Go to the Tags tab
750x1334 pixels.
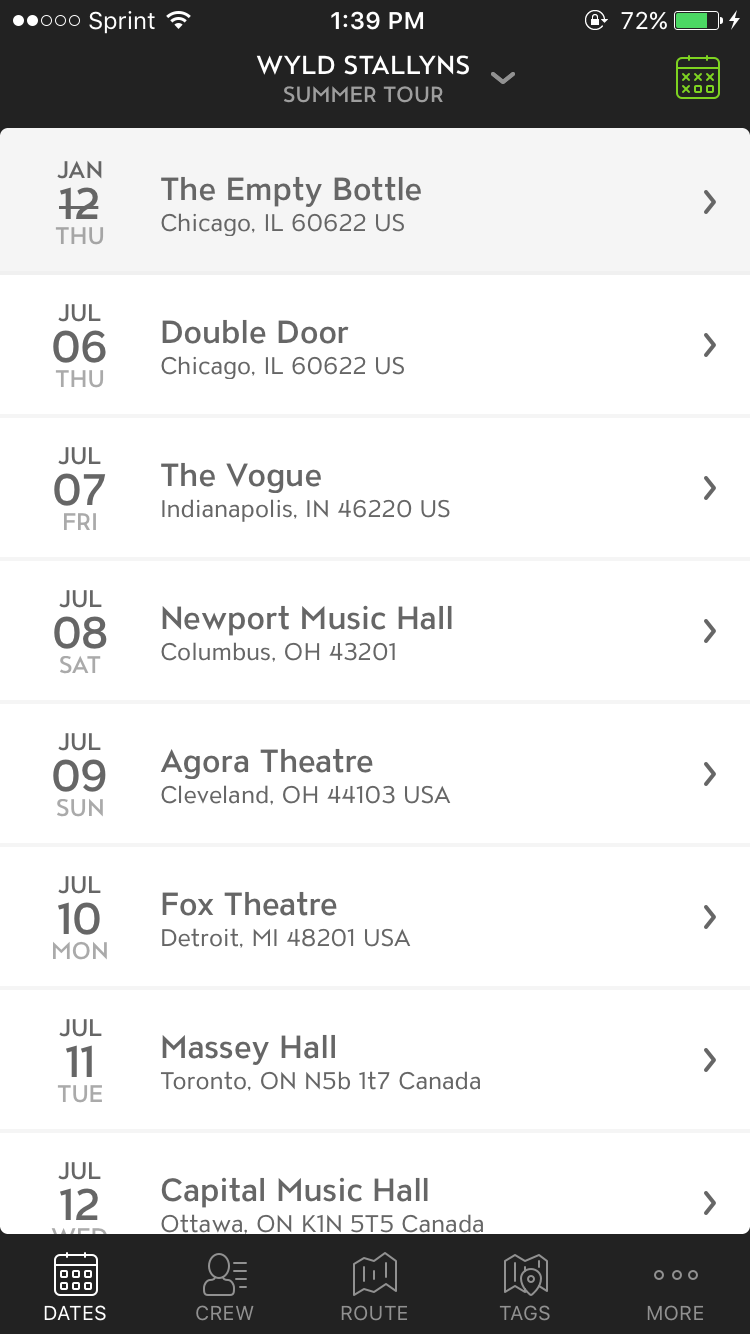(525, 1287)
